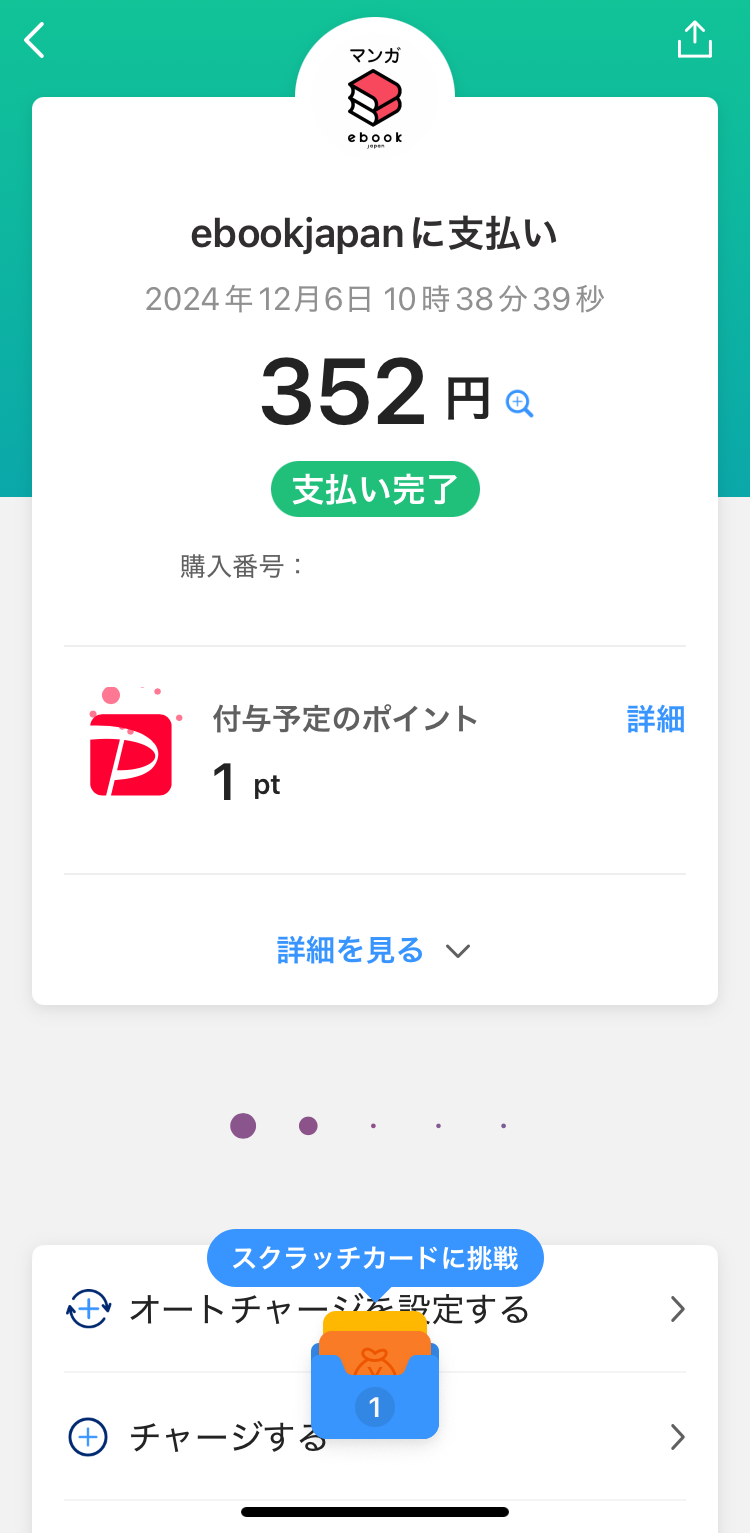Open 詳細 for the scheduled points
Screen dimensions: 750x1533
coord(655,719)
